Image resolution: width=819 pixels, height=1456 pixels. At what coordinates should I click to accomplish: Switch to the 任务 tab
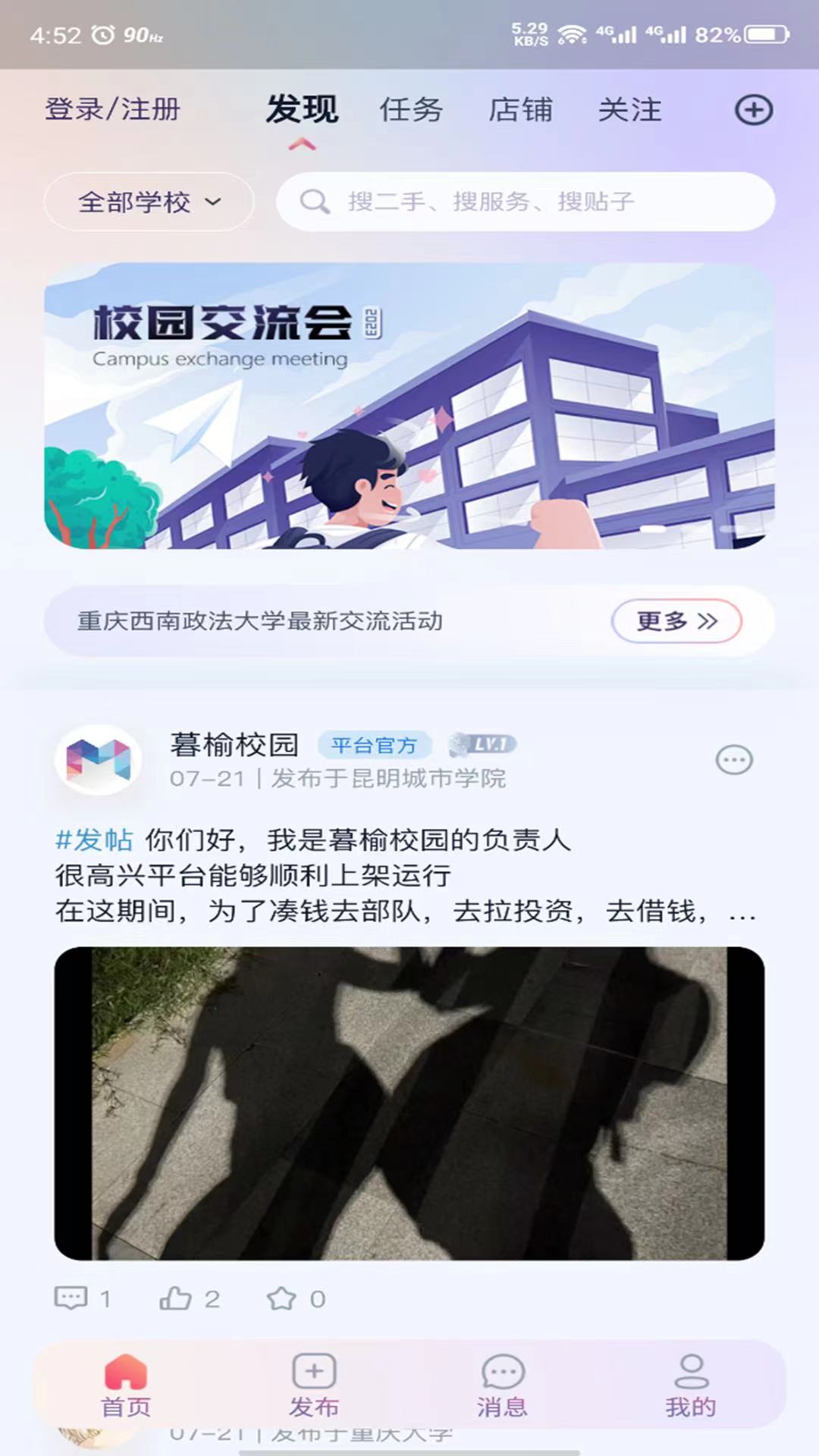(x=411, y=109)
